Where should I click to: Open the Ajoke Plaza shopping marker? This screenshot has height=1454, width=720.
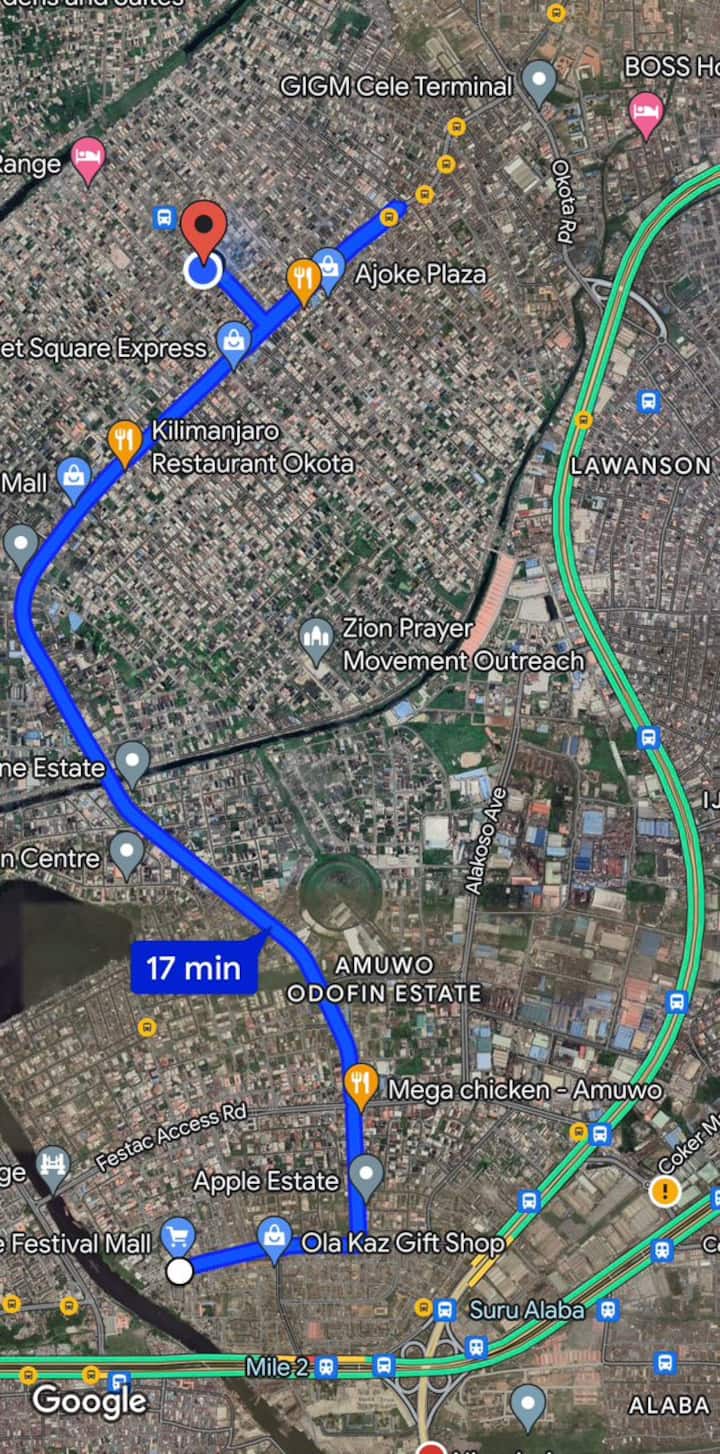[x=328, y=266]
